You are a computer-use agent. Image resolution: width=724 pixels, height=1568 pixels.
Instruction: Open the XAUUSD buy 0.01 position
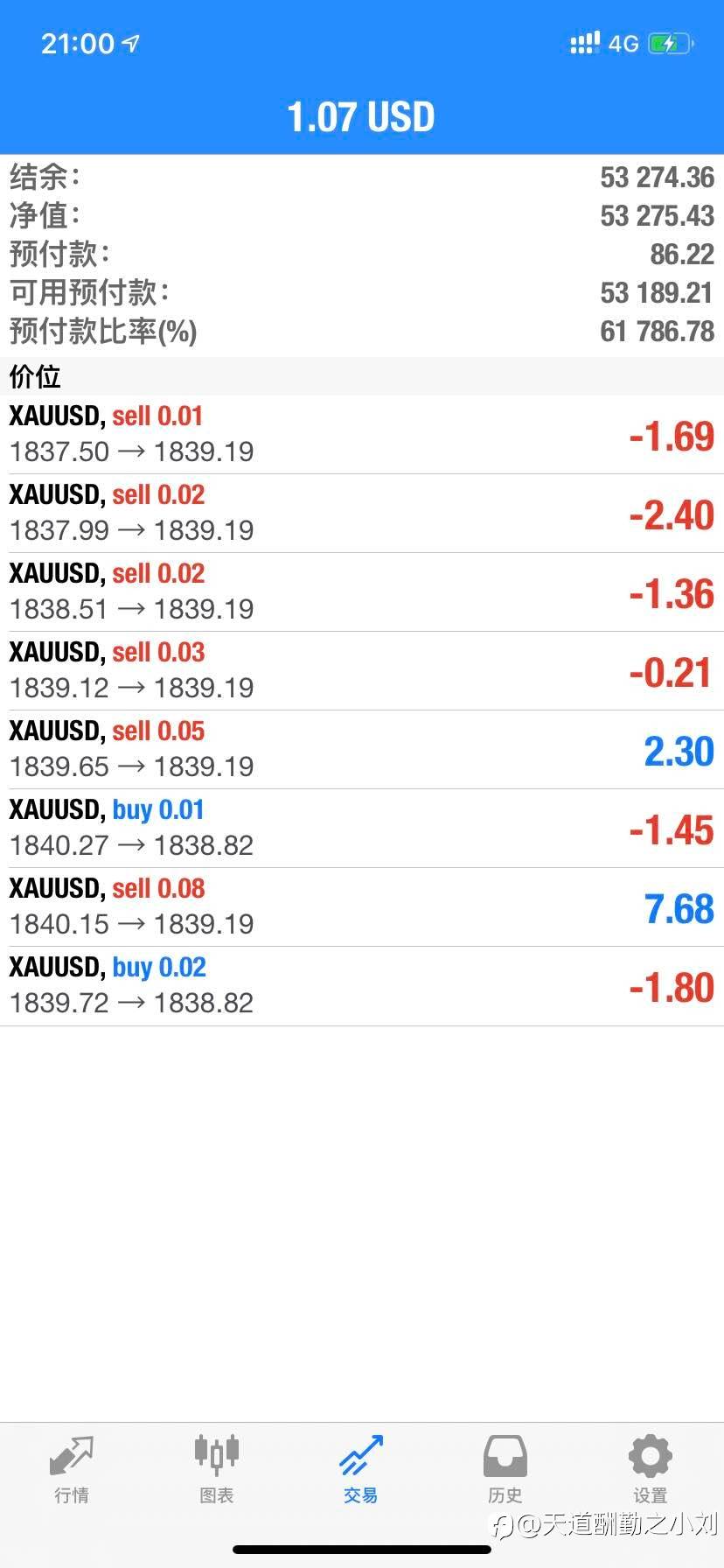[x=362, y=829]
